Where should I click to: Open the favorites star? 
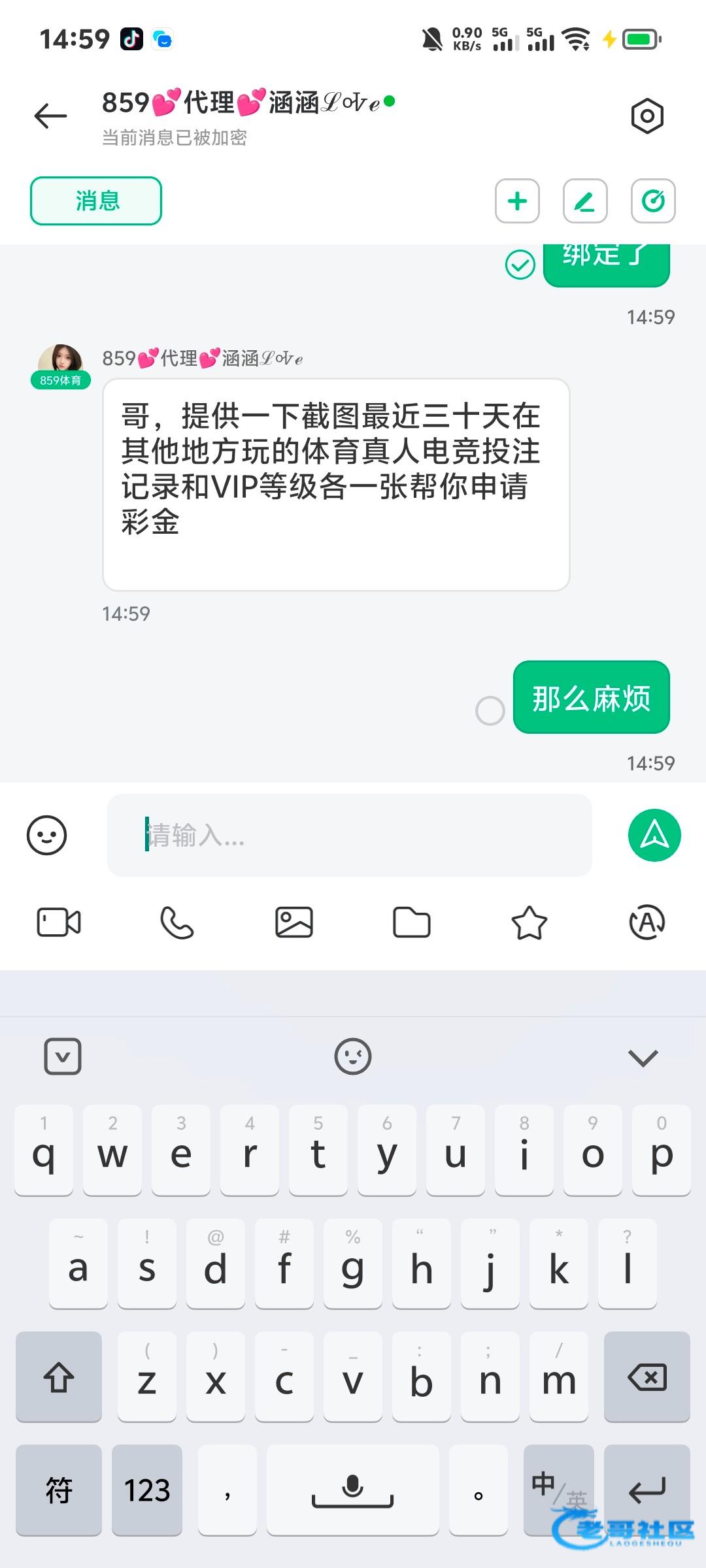coord(529,923)
